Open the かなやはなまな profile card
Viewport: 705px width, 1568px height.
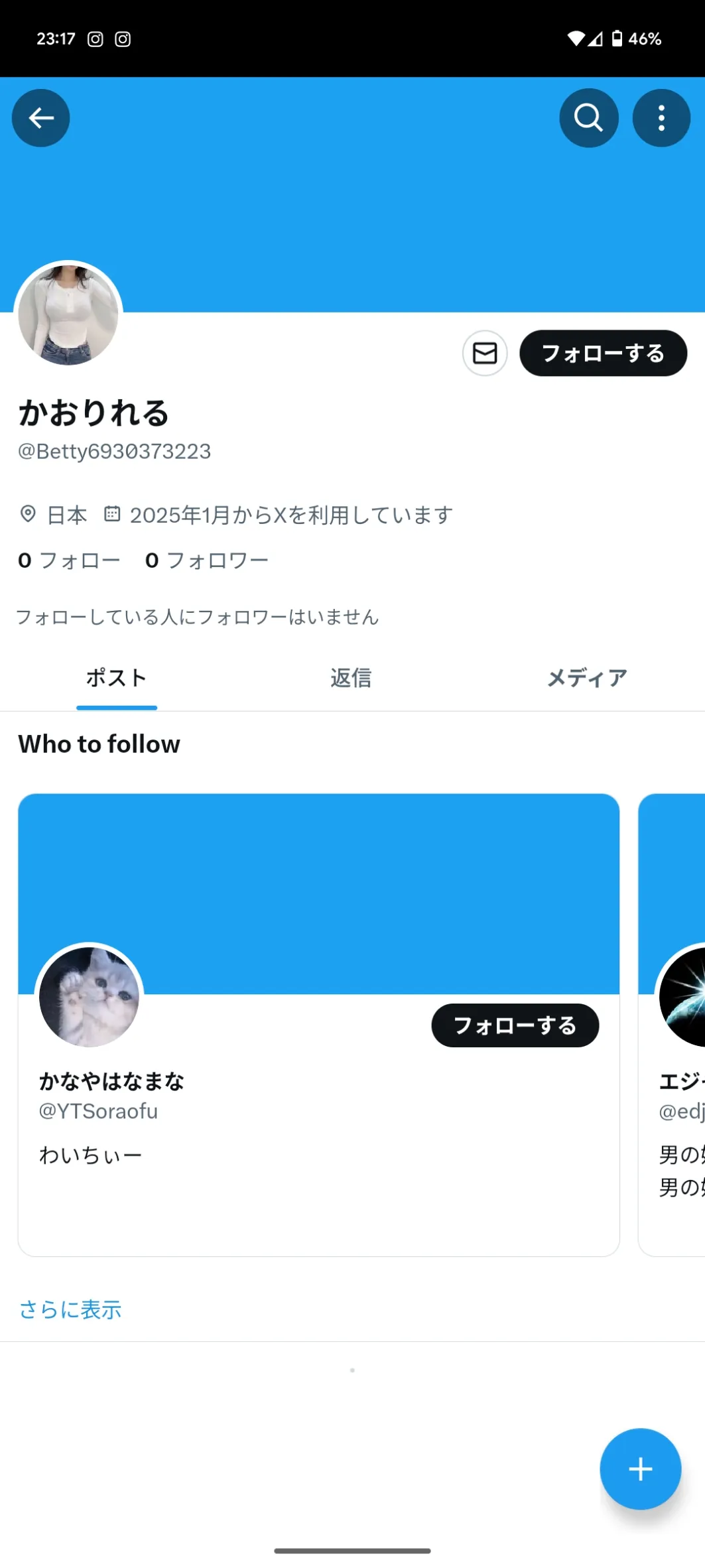pos(319,1025)
